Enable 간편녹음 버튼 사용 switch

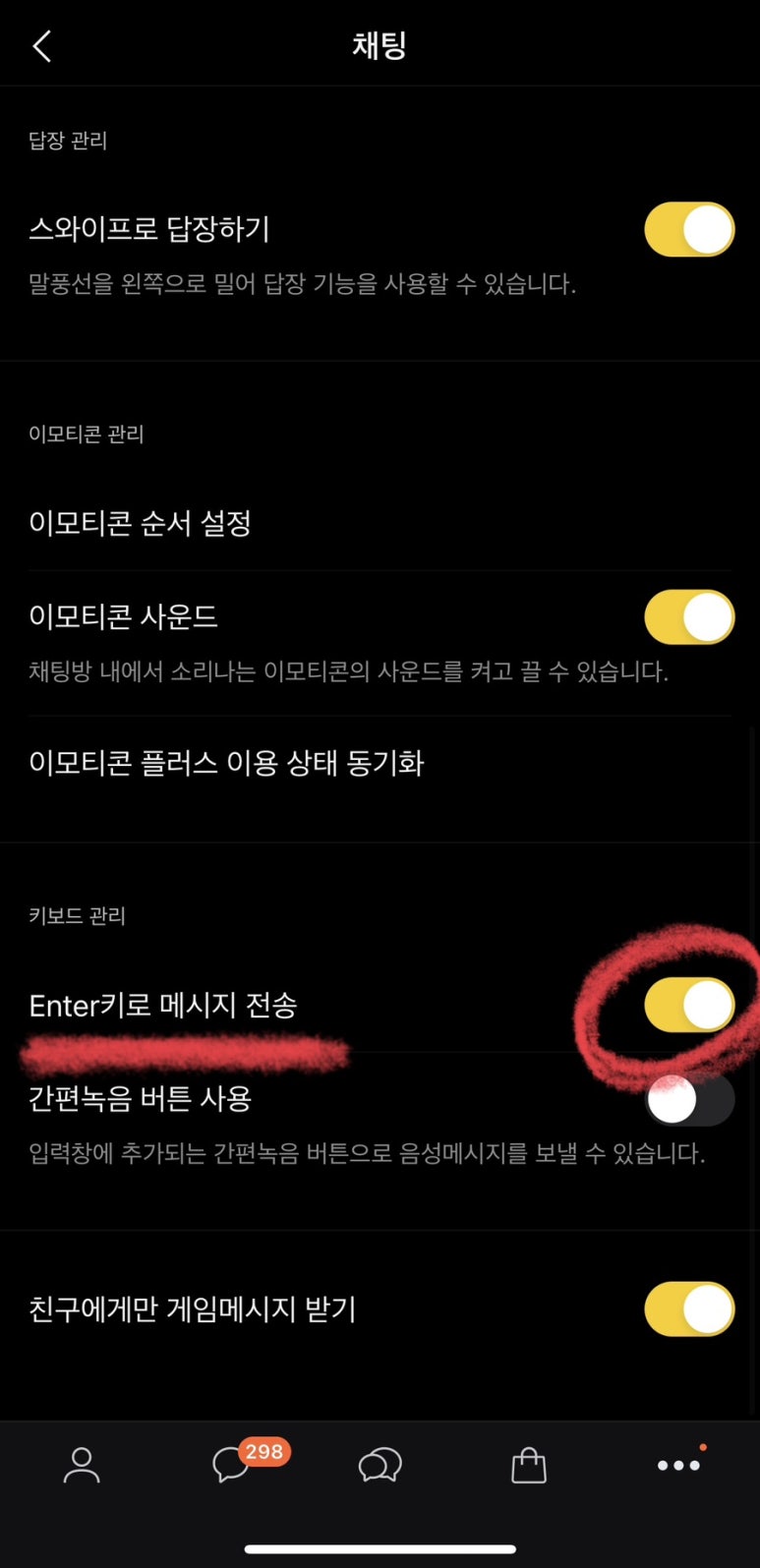pos(688,1099)
